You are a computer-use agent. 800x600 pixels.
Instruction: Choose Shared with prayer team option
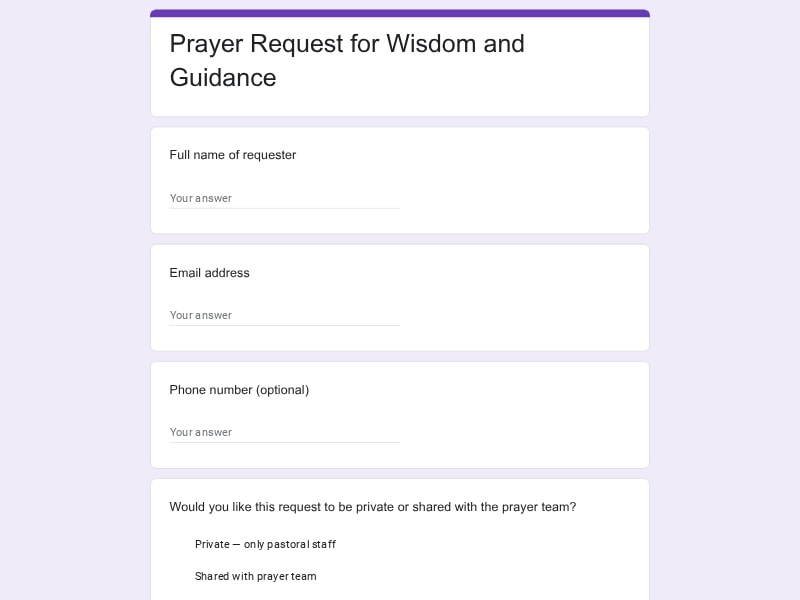tap(255, 576)
